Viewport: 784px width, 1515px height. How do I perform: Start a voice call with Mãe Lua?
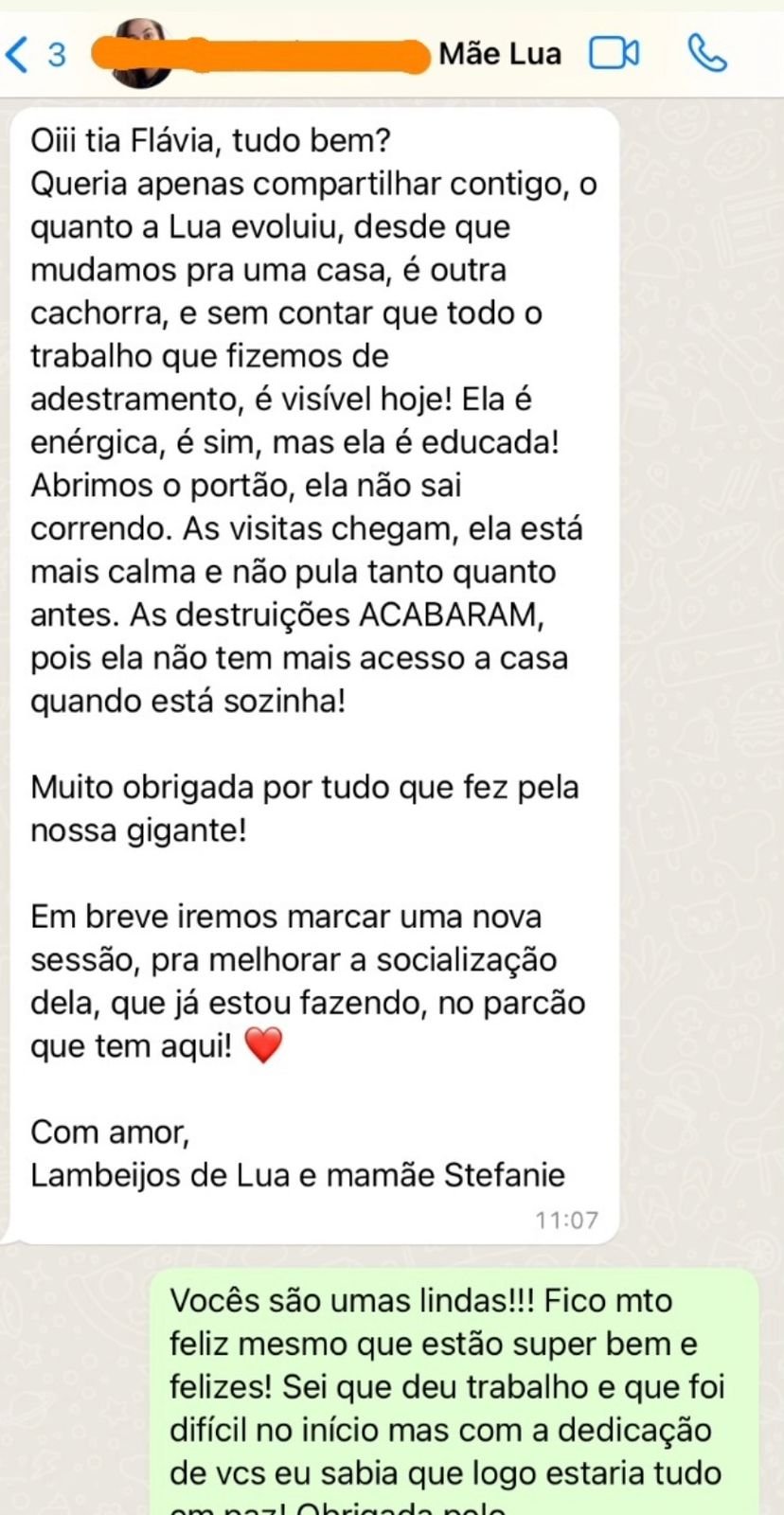coord(706,54)
